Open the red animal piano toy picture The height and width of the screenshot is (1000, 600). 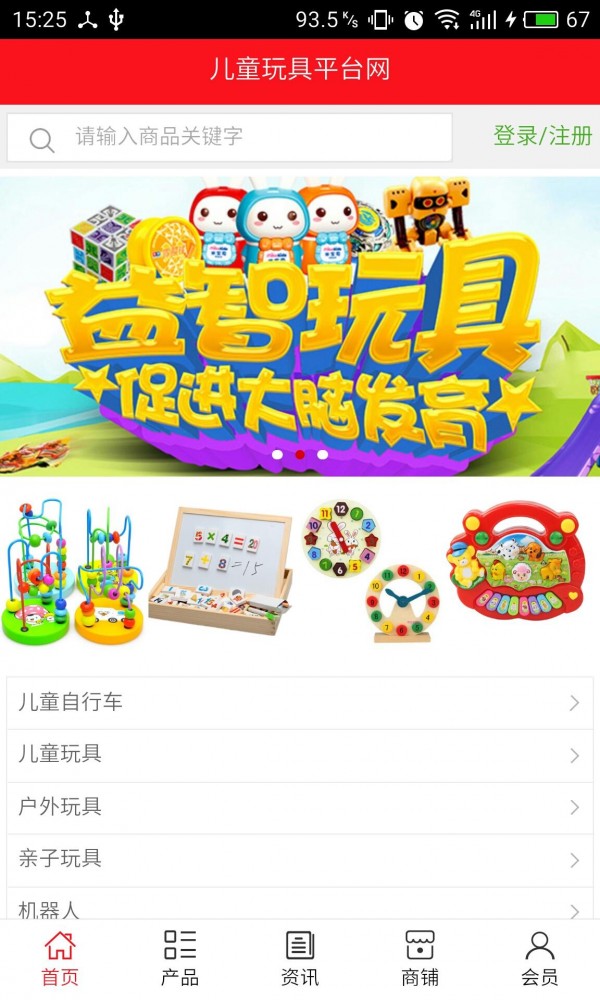517,560
